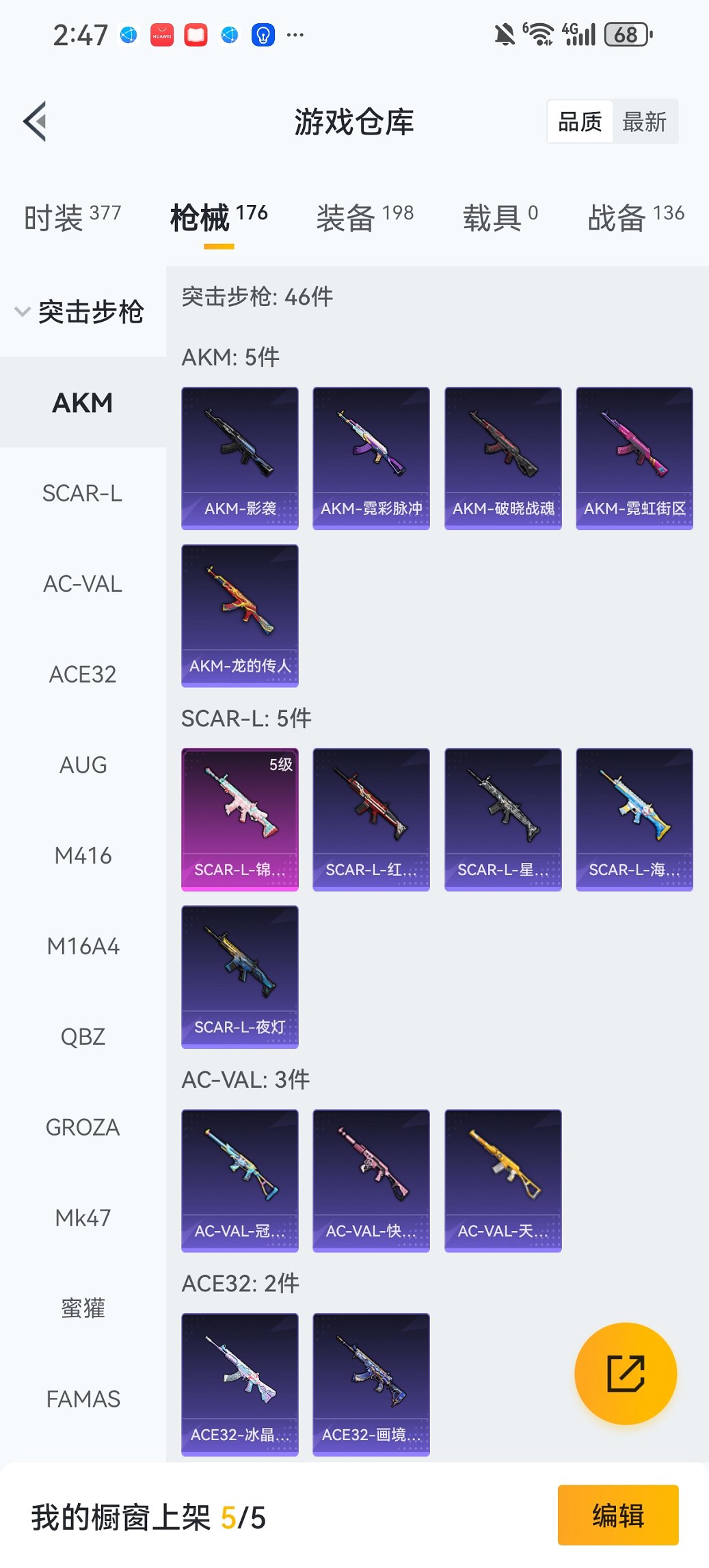Select SCAR-L in the sidebar

[x=83, y=493]
